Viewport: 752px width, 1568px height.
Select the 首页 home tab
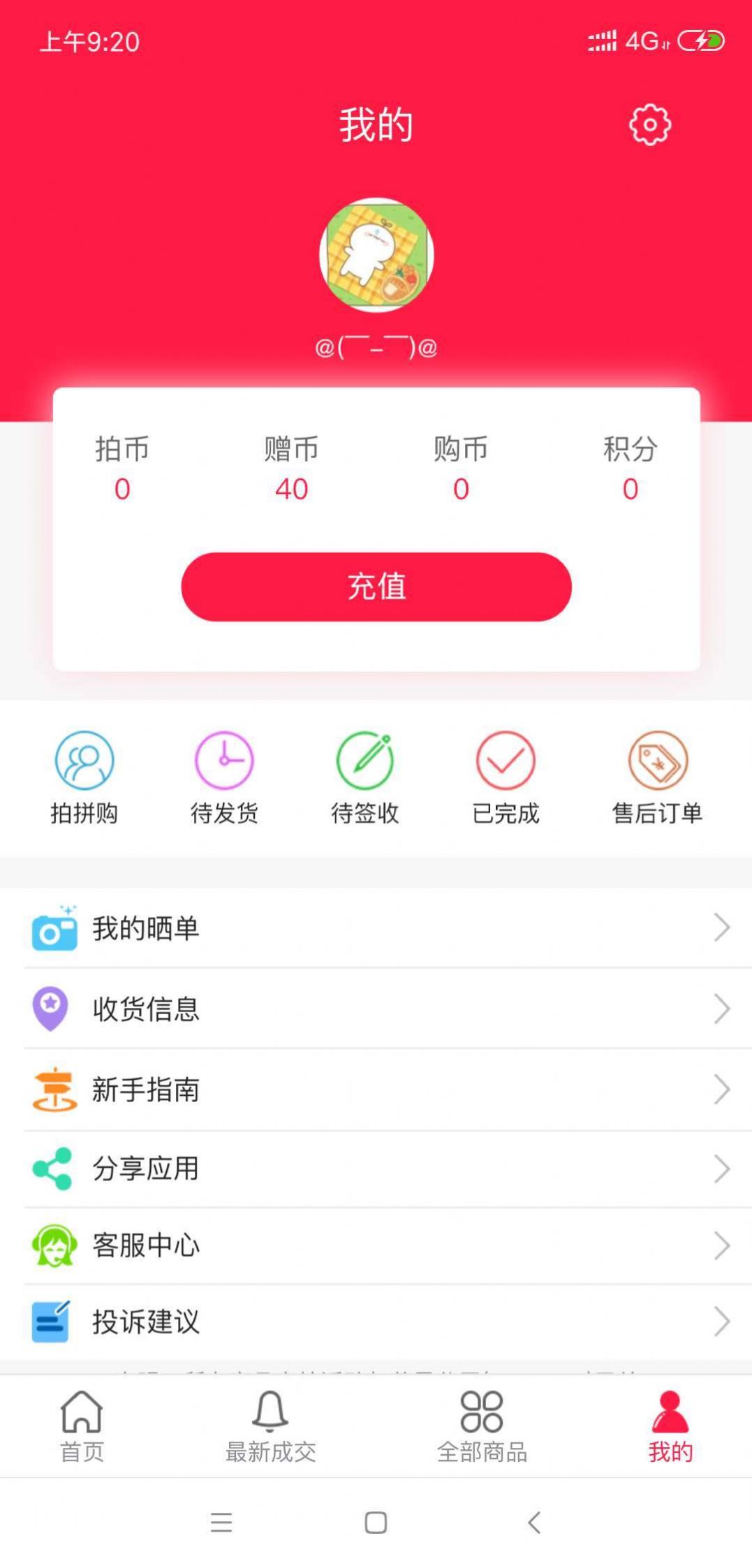[82, 1425]
